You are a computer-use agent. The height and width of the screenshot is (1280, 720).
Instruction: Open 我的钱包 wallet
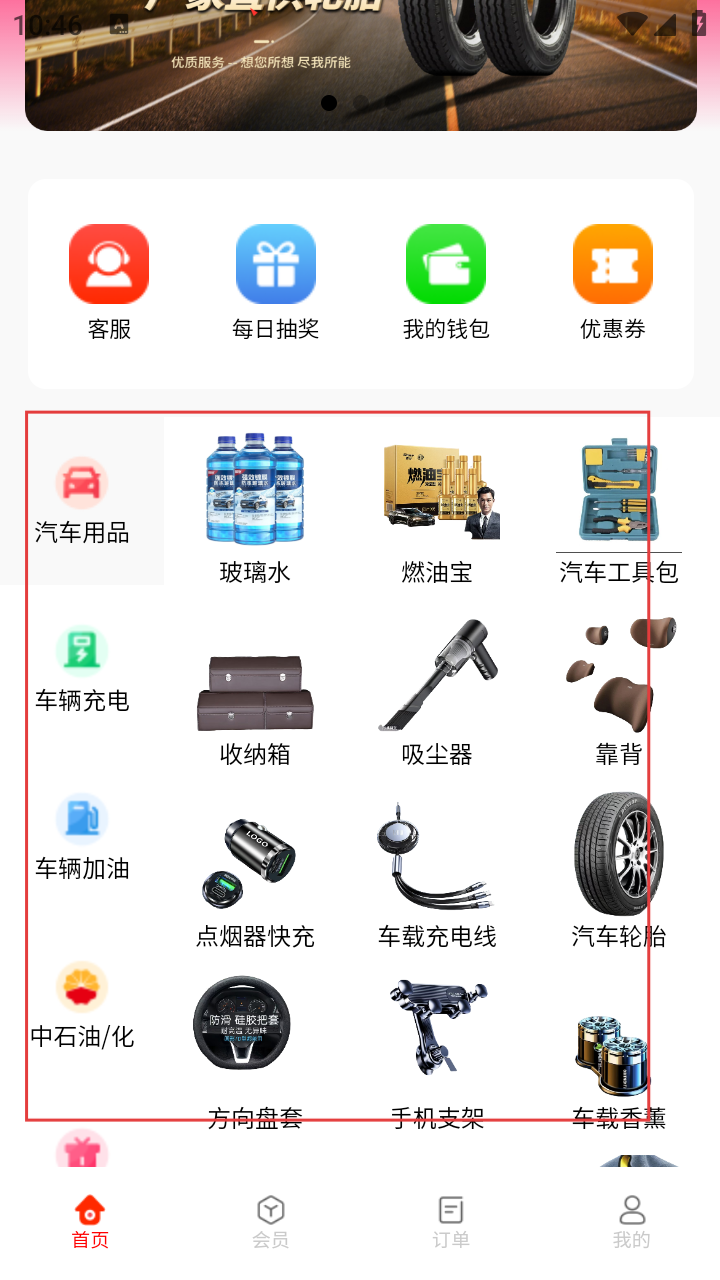point(445,281)
